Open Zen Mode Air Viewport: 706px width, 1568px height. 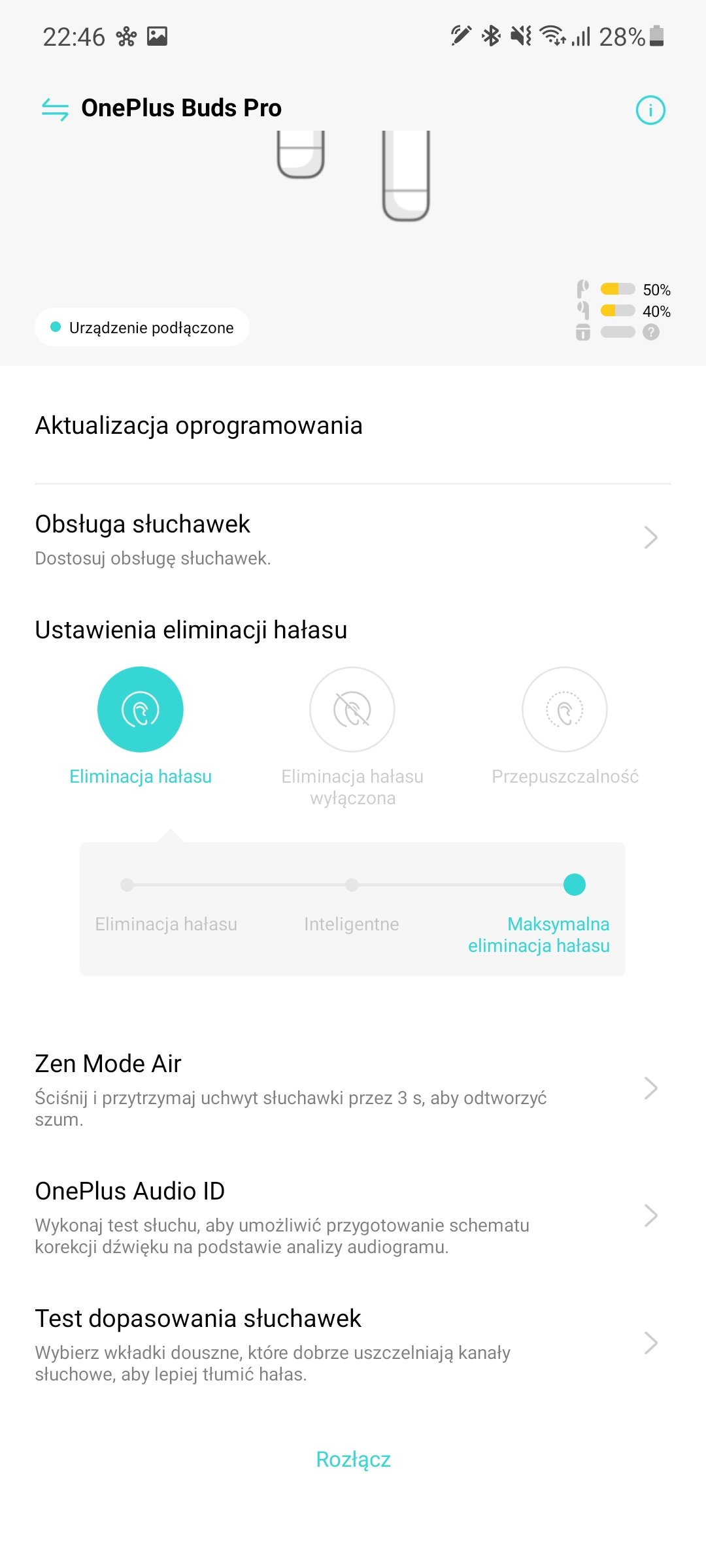(x=353, y=1088)
